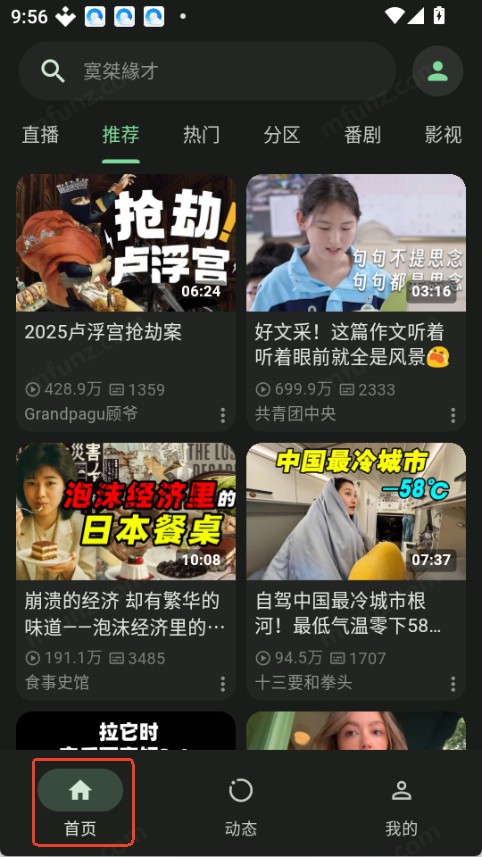The image size is (482, 857).
Task: Play the 2025卢浮宫抢劫案 video
Action: click(x=126, y=302)
